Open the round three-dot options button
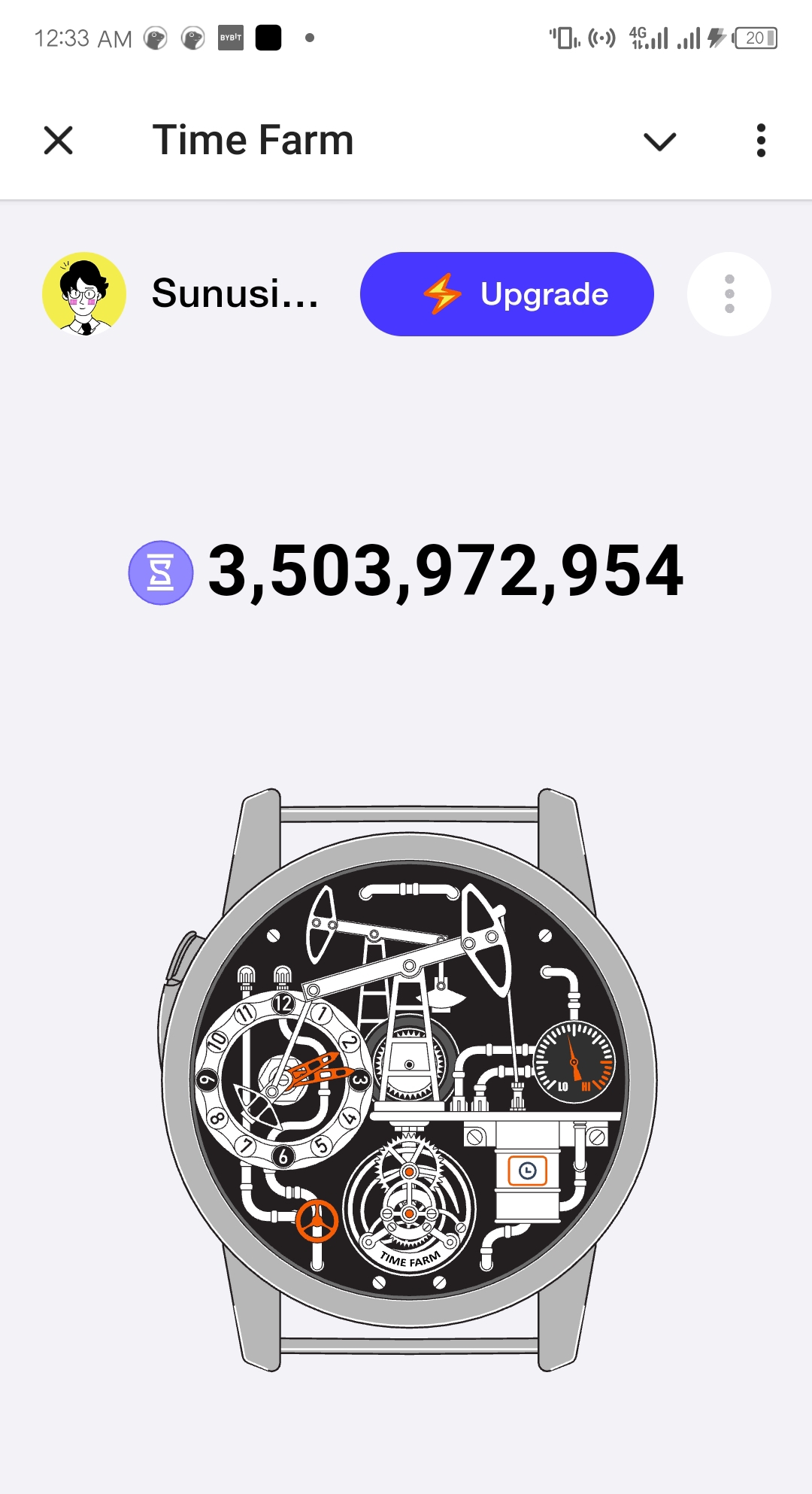The width and height of the screenshot is (812, 1494). tap(729, 294)
